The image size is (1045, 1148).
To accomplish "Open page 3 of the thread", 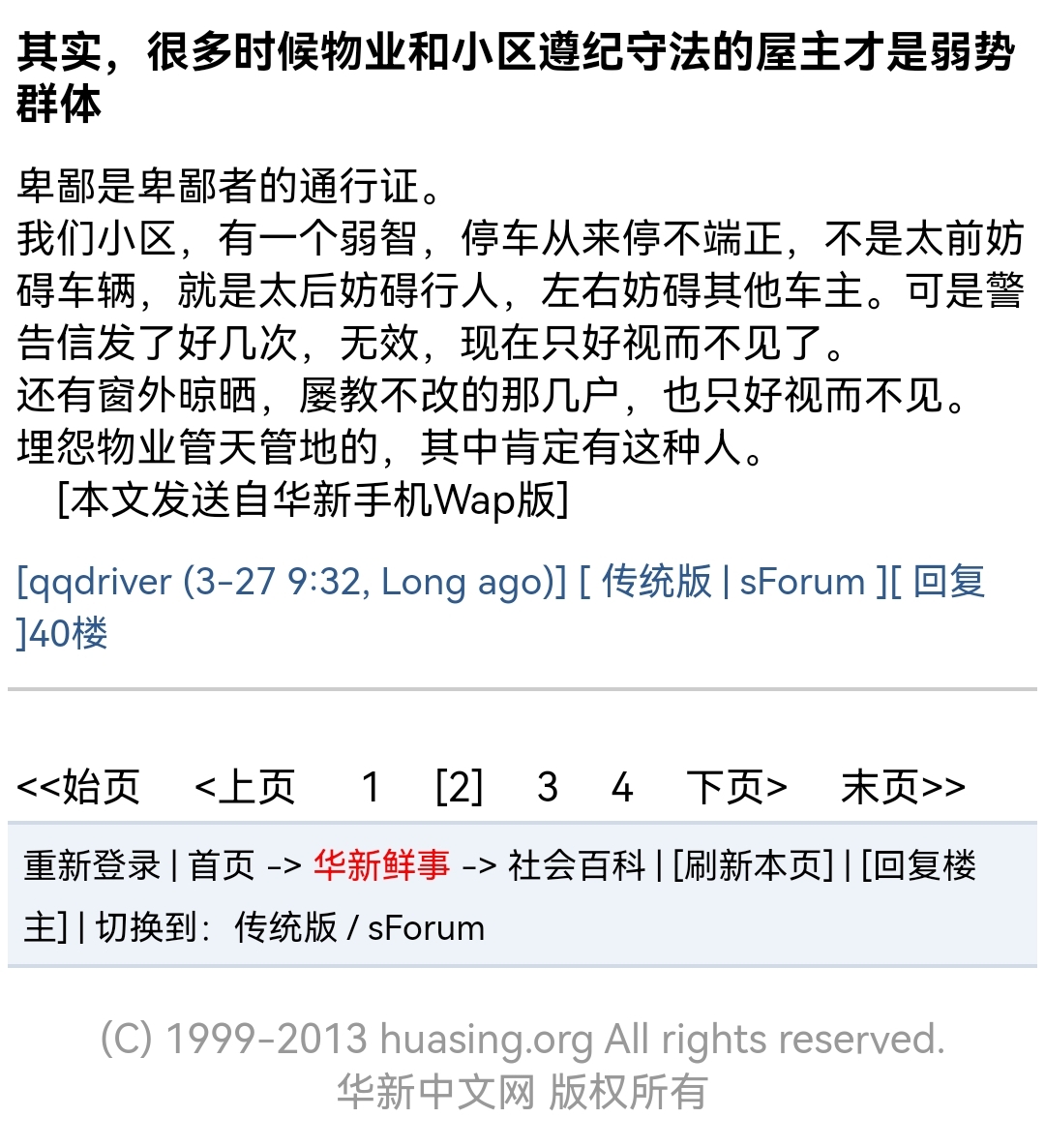I will [548, 787].
